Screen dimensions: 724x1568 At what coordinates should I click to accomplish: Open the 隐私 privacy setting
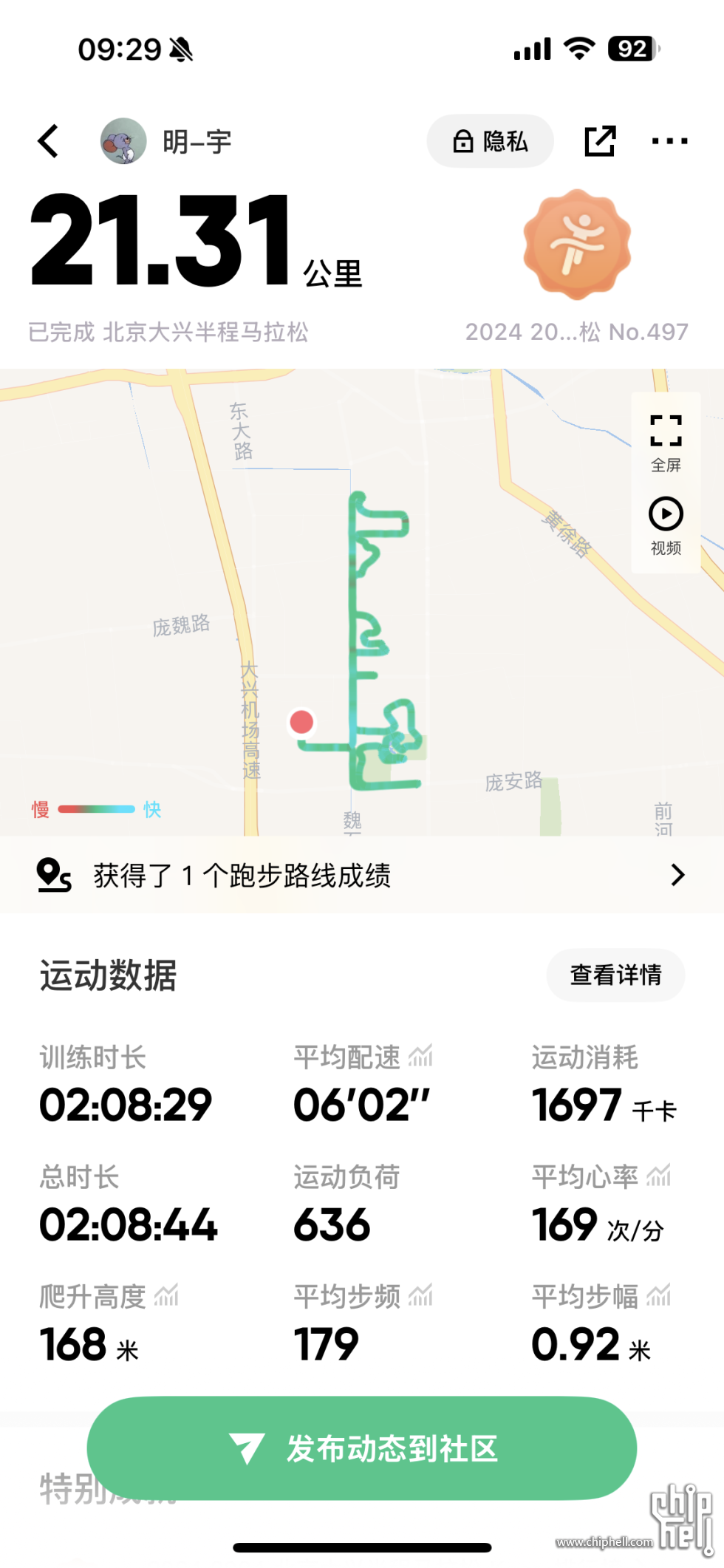[x=490, y=141]
